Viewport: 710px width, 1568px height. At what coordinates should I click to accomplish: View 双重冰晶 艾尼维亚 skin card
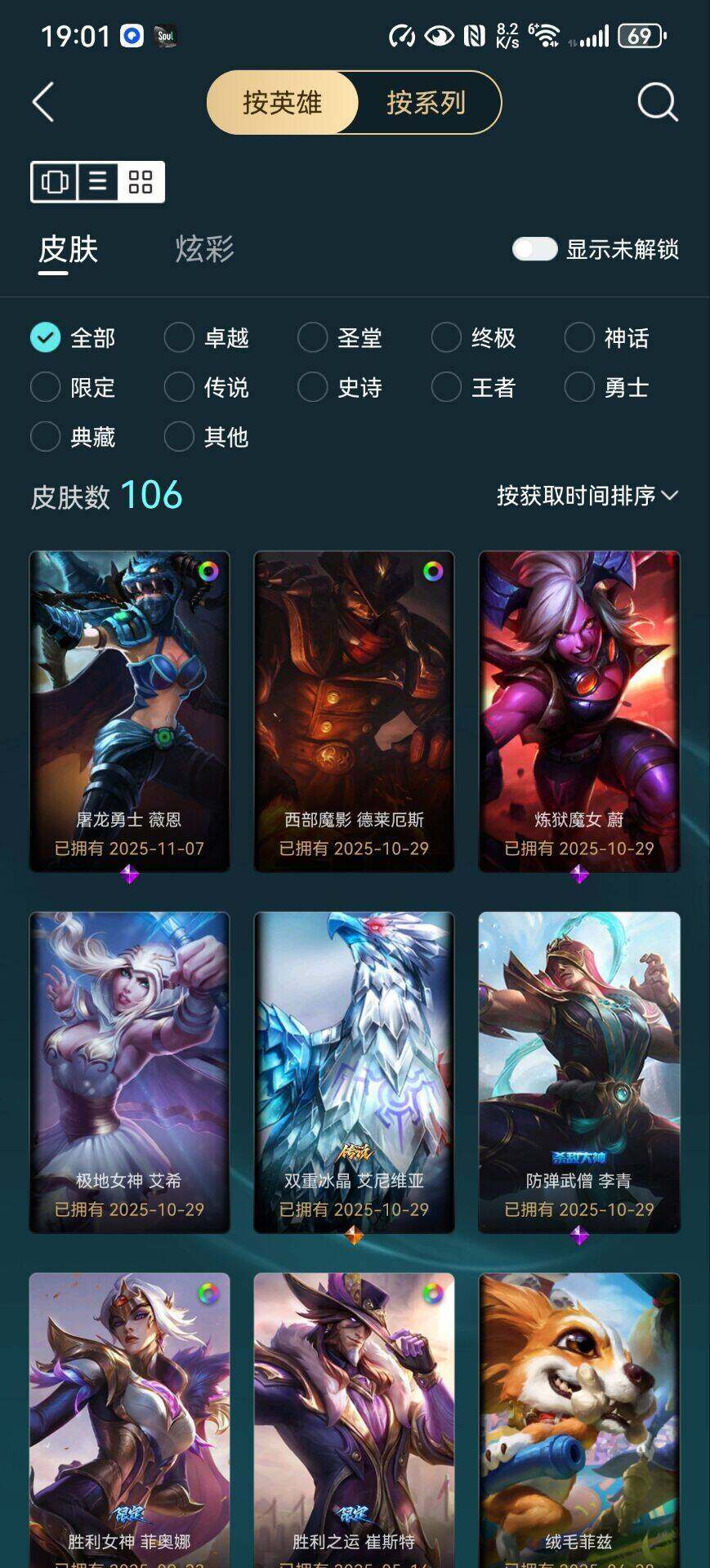(x=354, y=1071)
